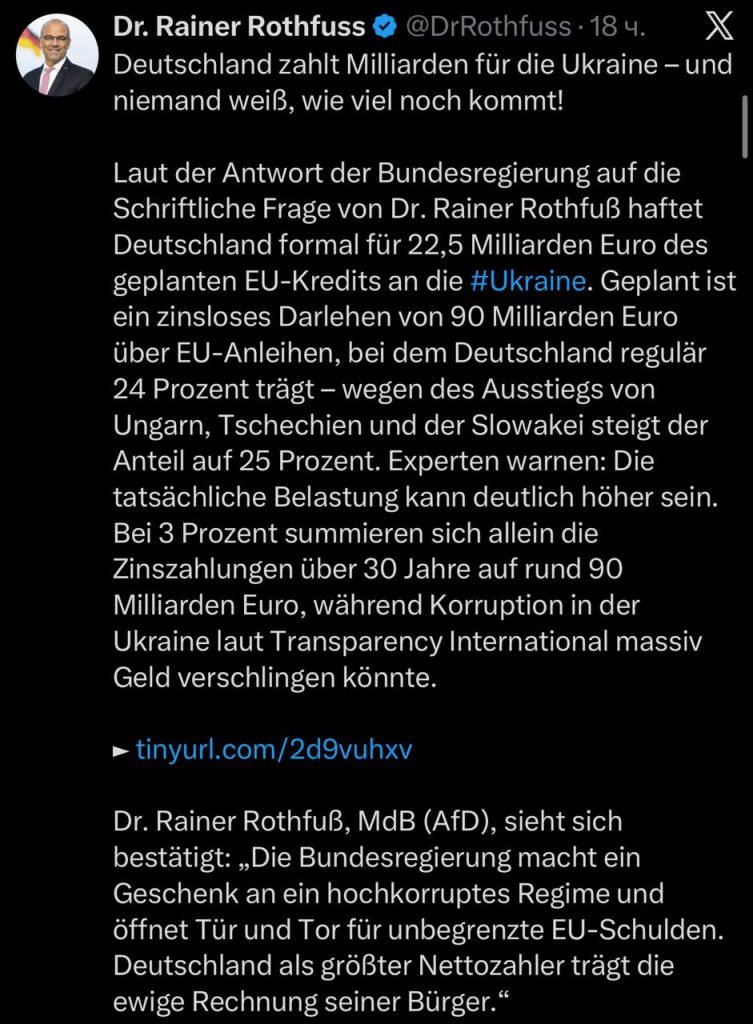Open Dr. Rainer Rothfuss's profile picture
Viewport: 753px width, 1024px height.
[57, 55]
